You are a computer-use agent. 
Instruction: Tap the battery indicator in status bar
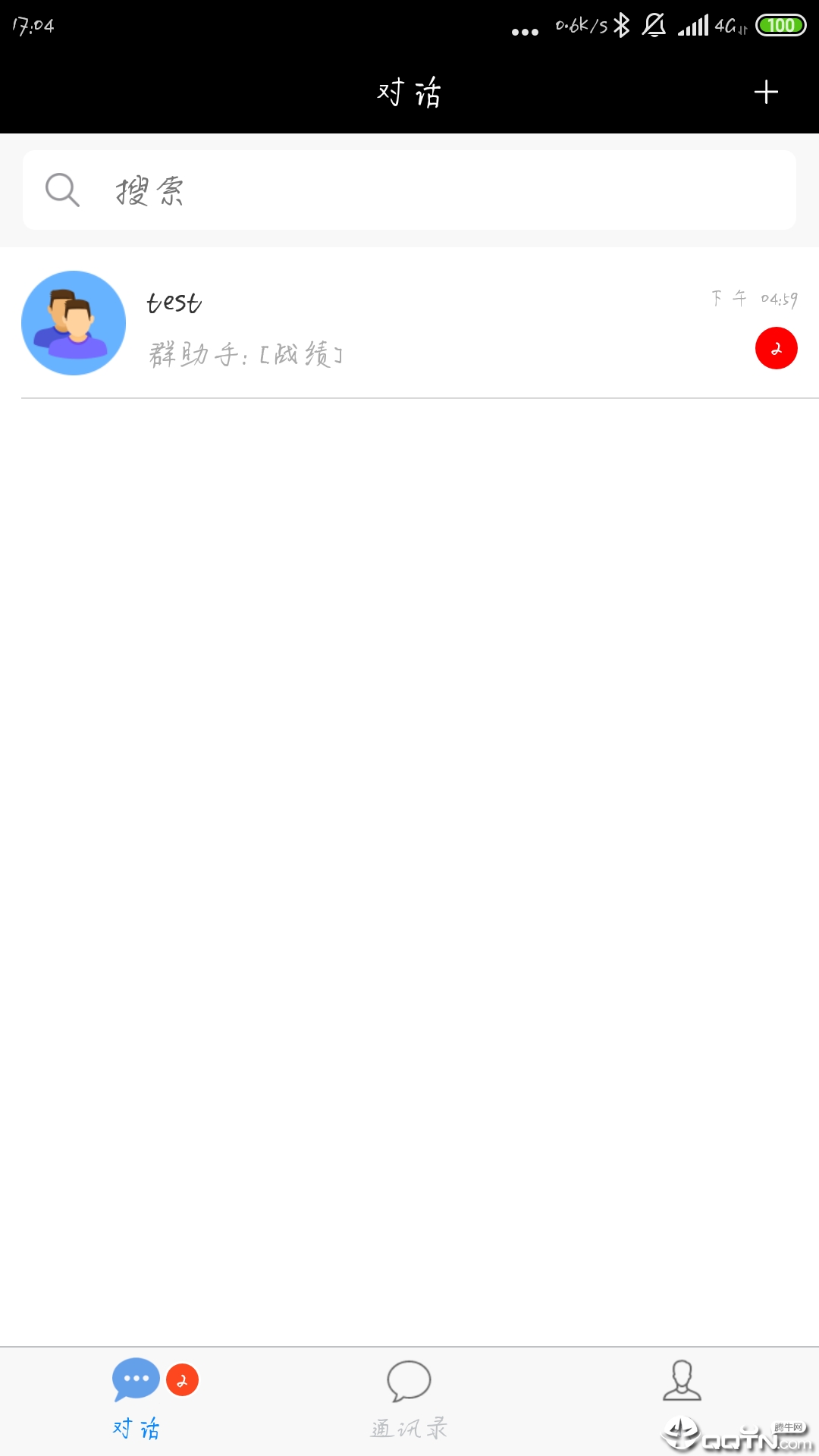click(779, 24)
